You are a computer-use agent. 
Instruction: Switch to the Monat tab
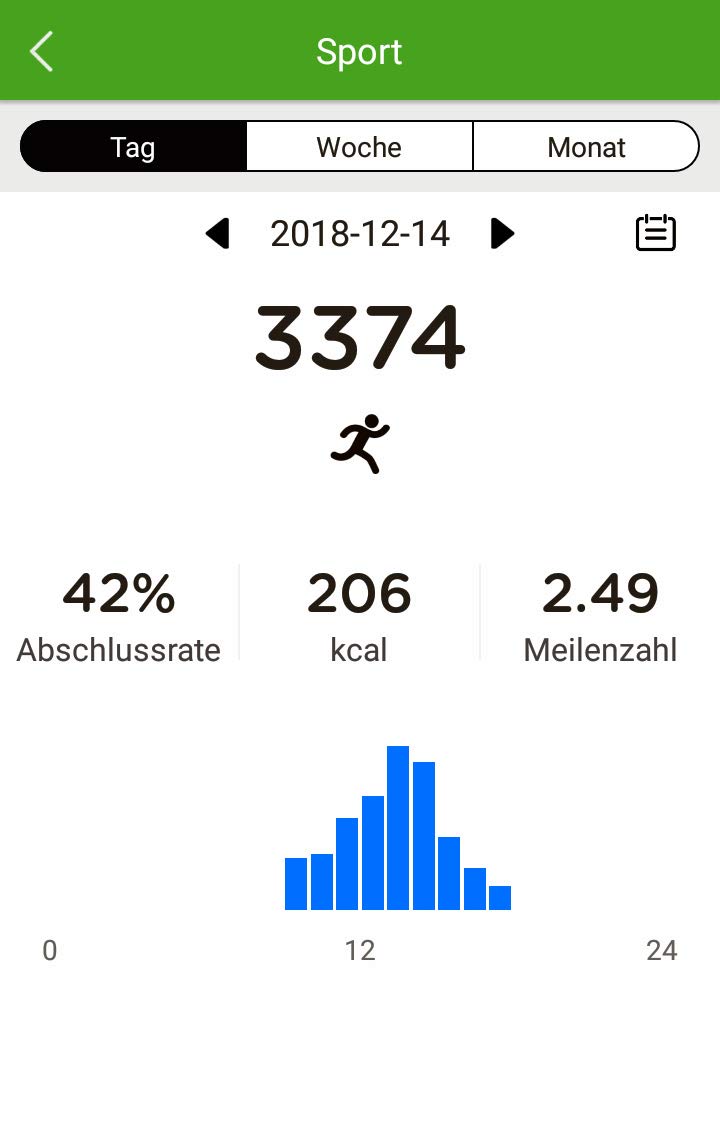[x=586, y=147]
